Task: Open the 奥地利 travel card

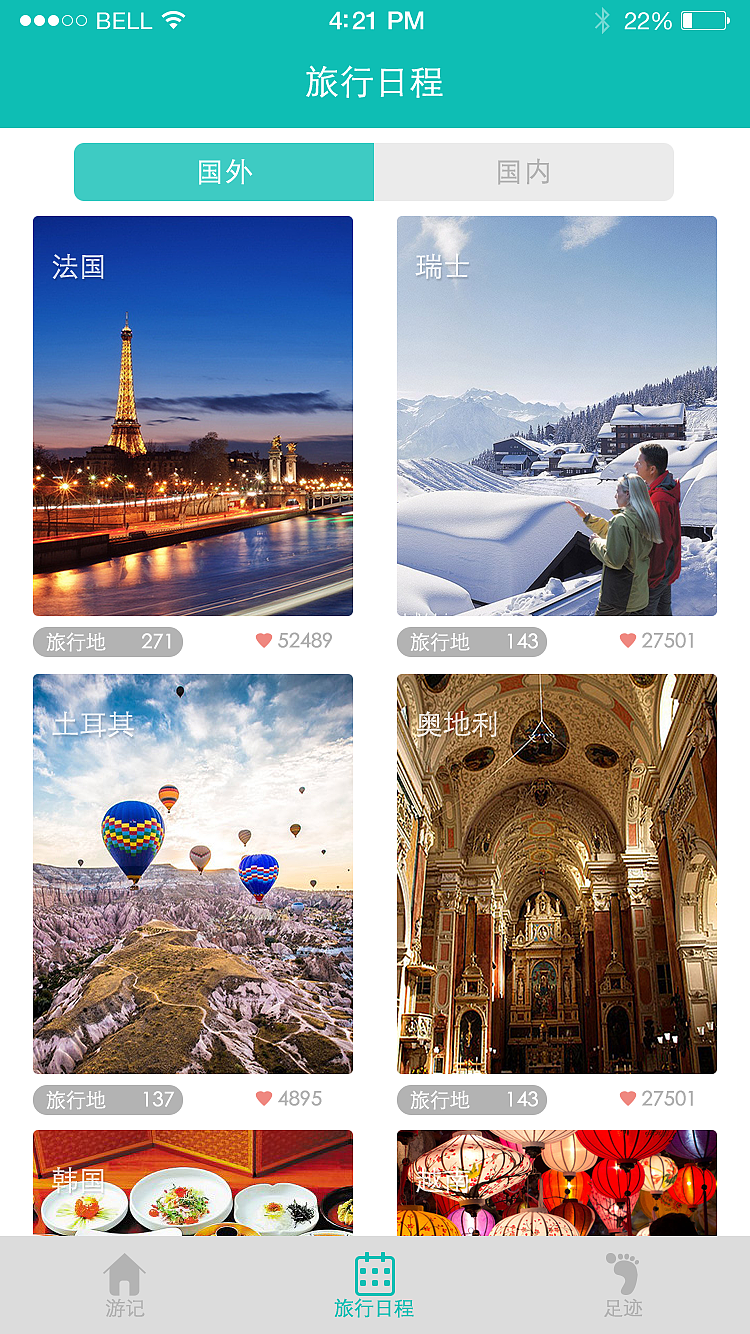Action: (557, 874)
